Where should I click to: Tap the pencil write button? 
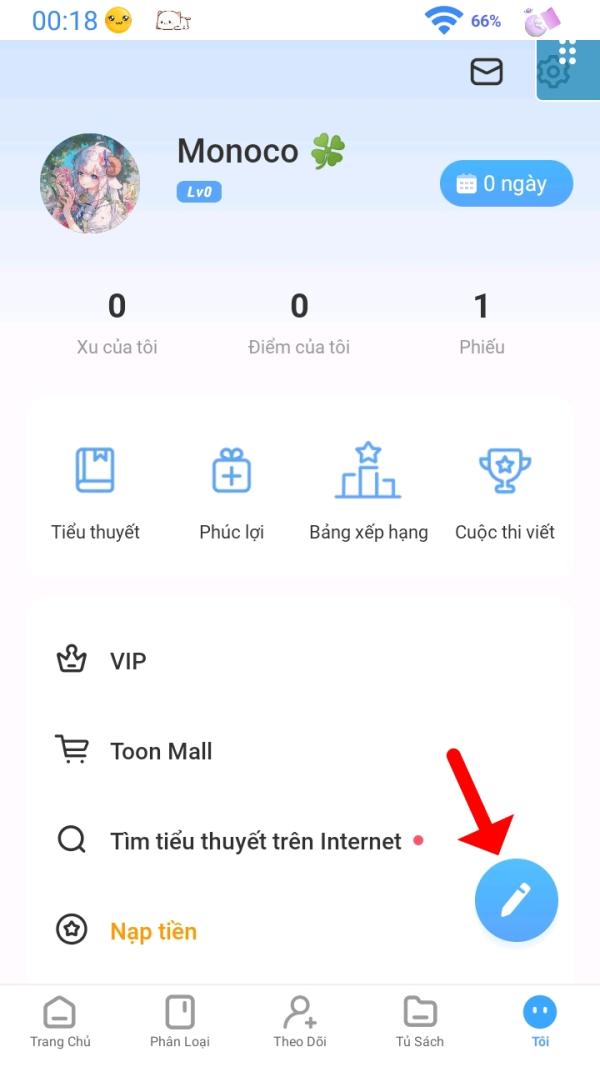(516, 900)
